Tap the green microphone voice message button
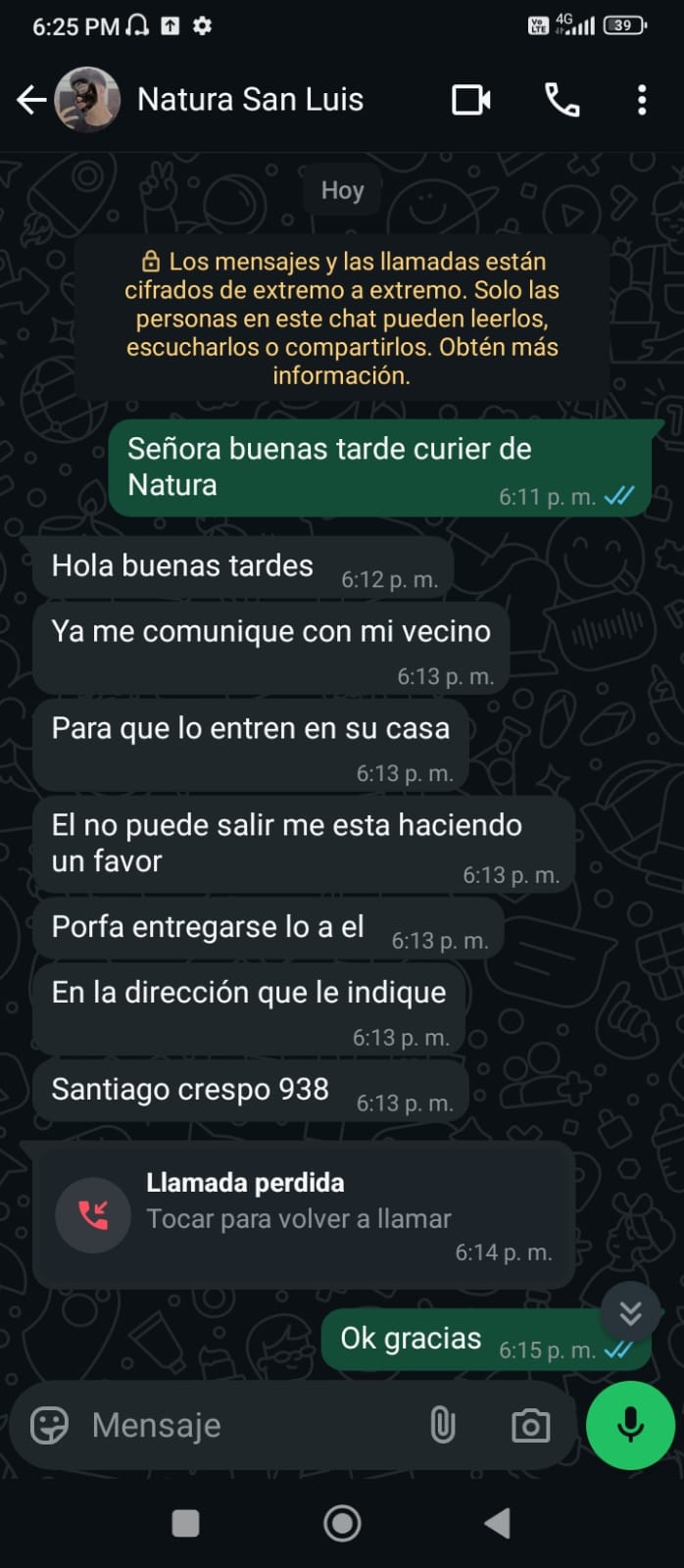Screen dimensions: 684x1568 [x=630, y=1425]
